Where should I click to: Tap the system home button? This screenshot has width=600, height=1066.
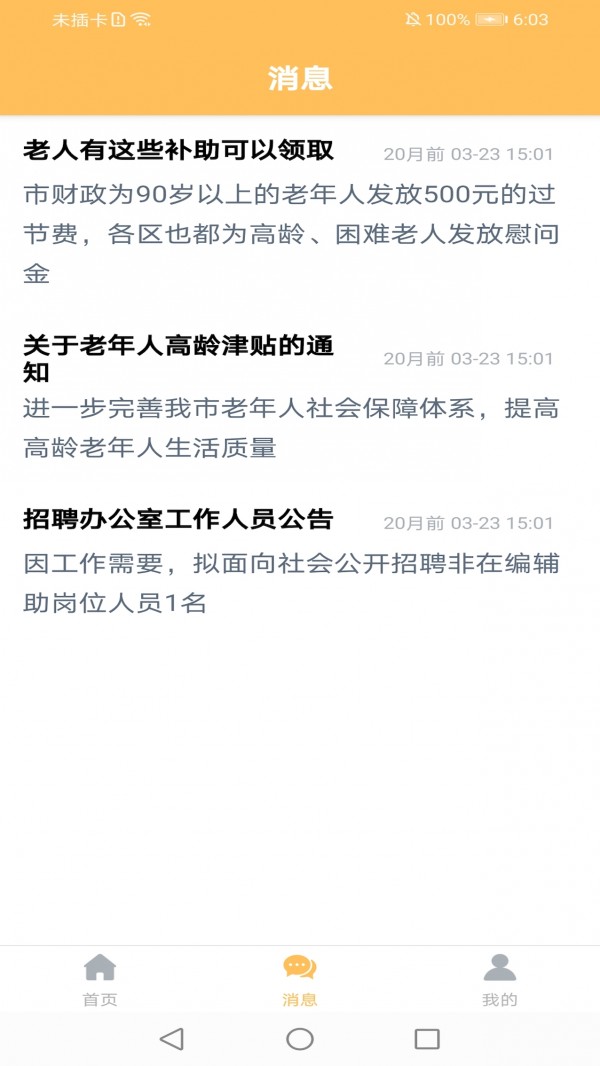pos(300,1039)
